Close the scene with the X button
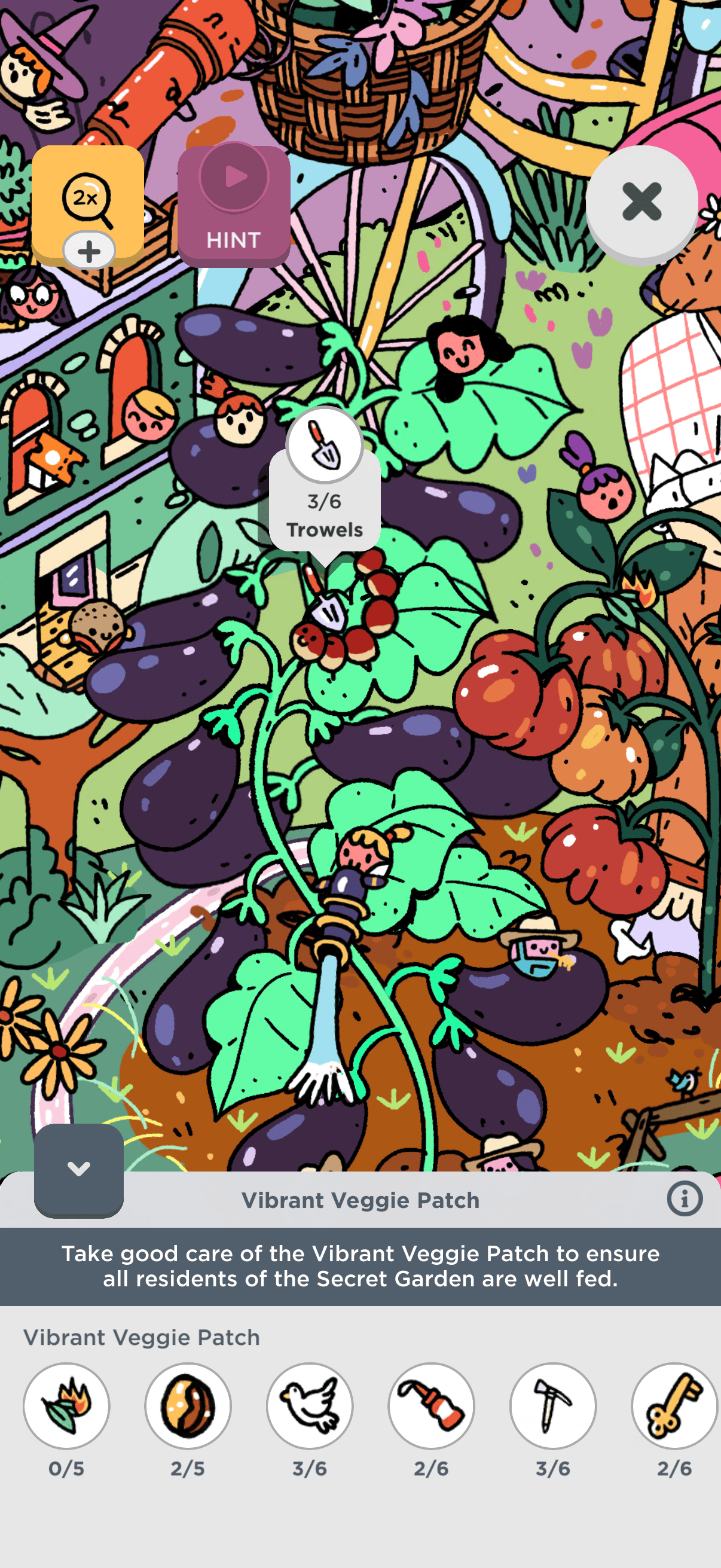The height and width of the screenshot is (1568, 721). pos(641,202)
